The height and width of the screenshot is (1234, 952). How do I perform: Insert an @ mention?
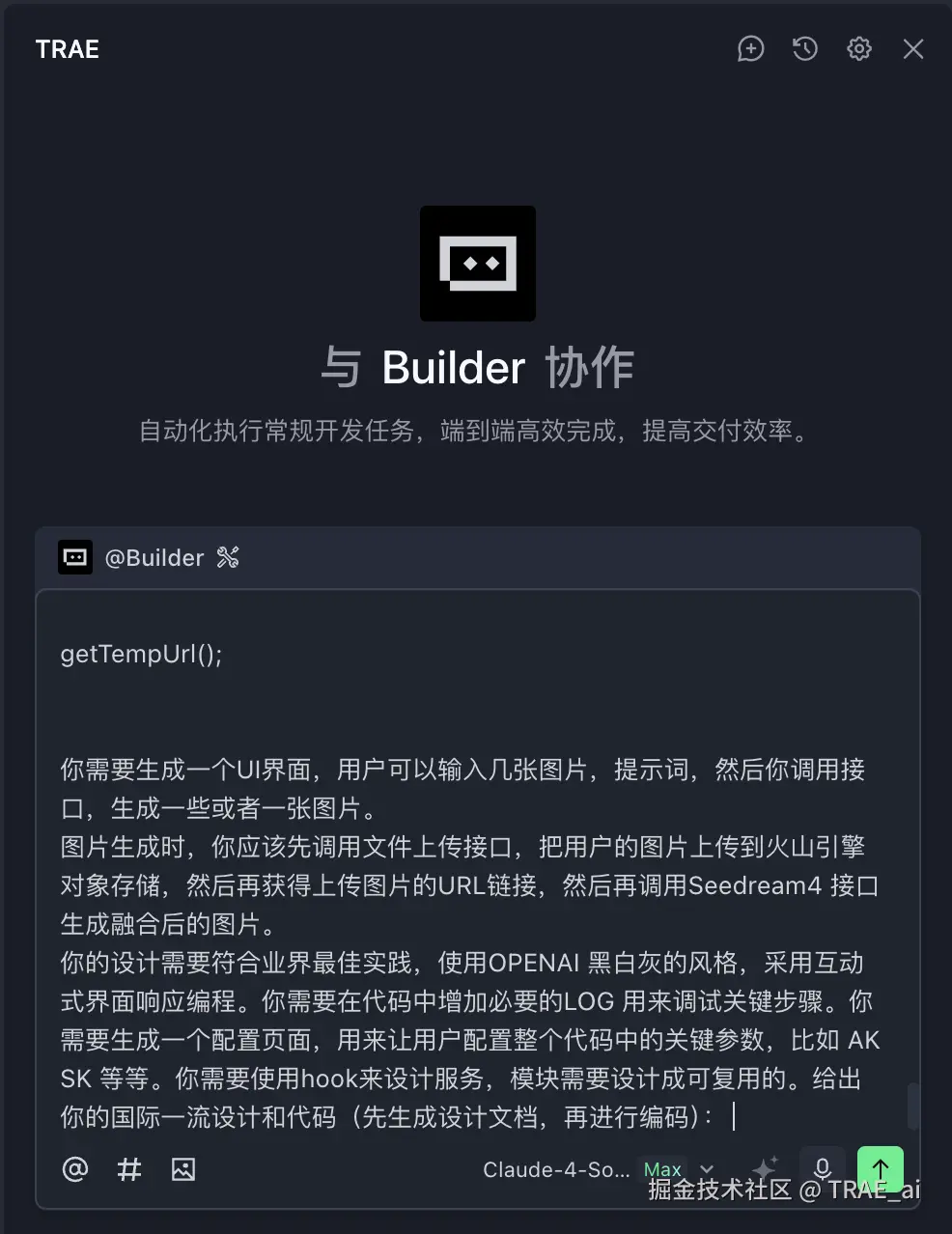tap(75, 1169)
